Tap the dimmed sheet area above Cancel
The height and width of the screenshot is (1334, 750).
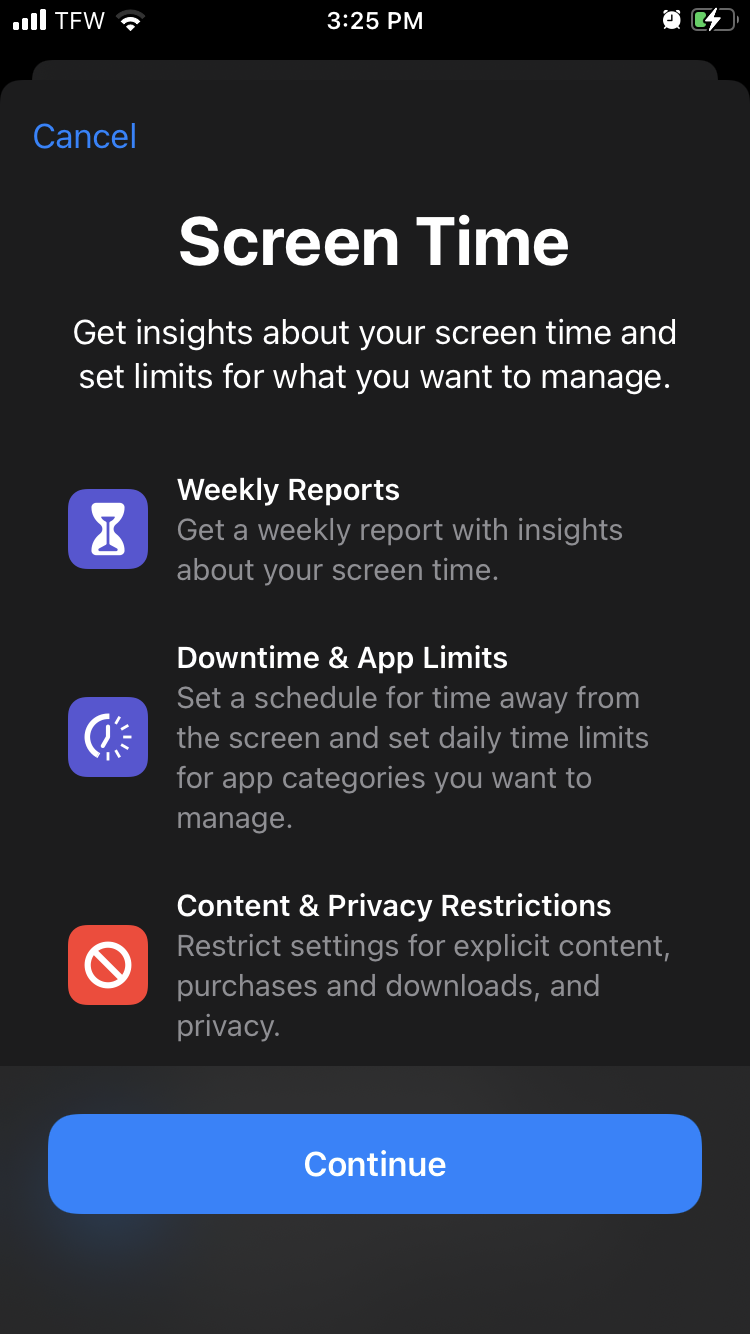[x=375, y=70]
